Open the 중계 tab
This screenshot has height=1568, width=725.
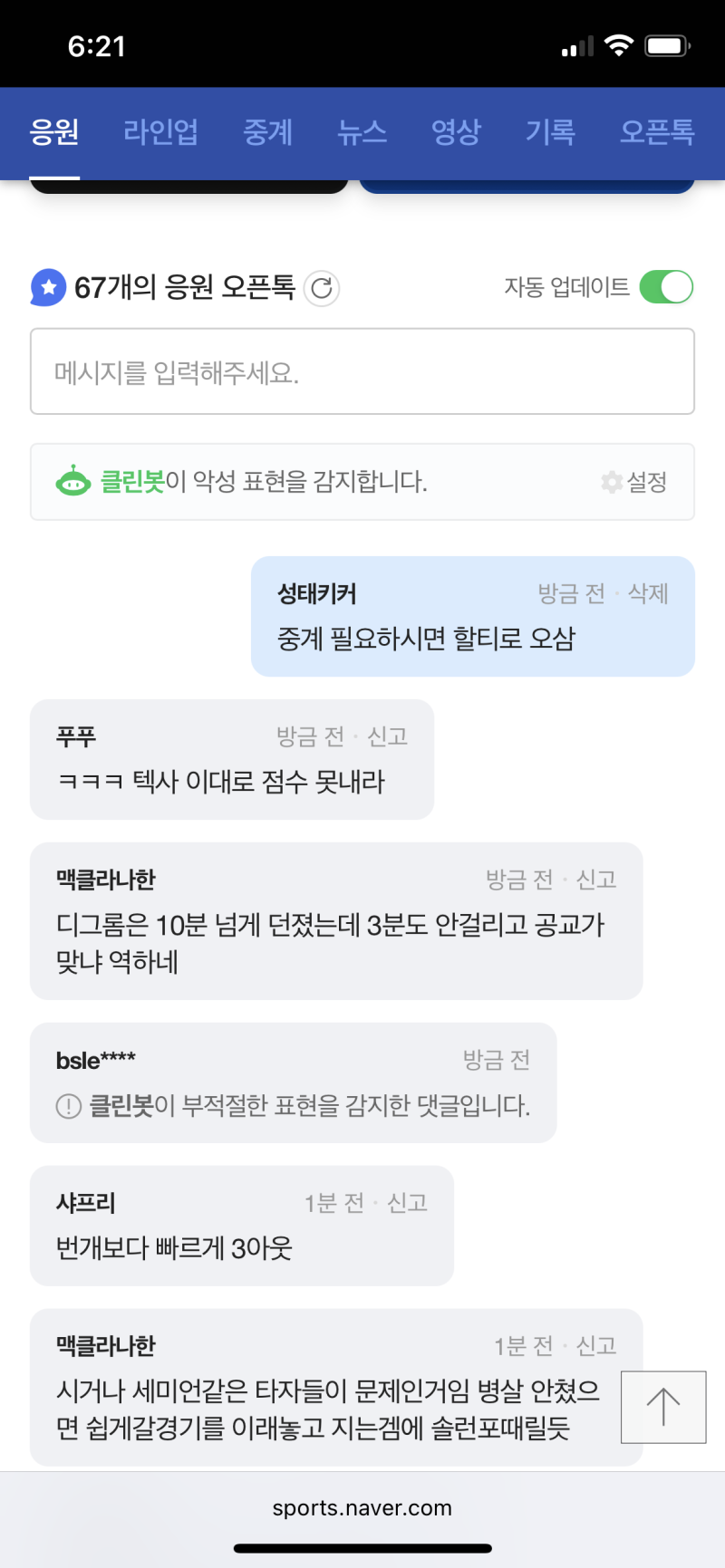point(267,132)
